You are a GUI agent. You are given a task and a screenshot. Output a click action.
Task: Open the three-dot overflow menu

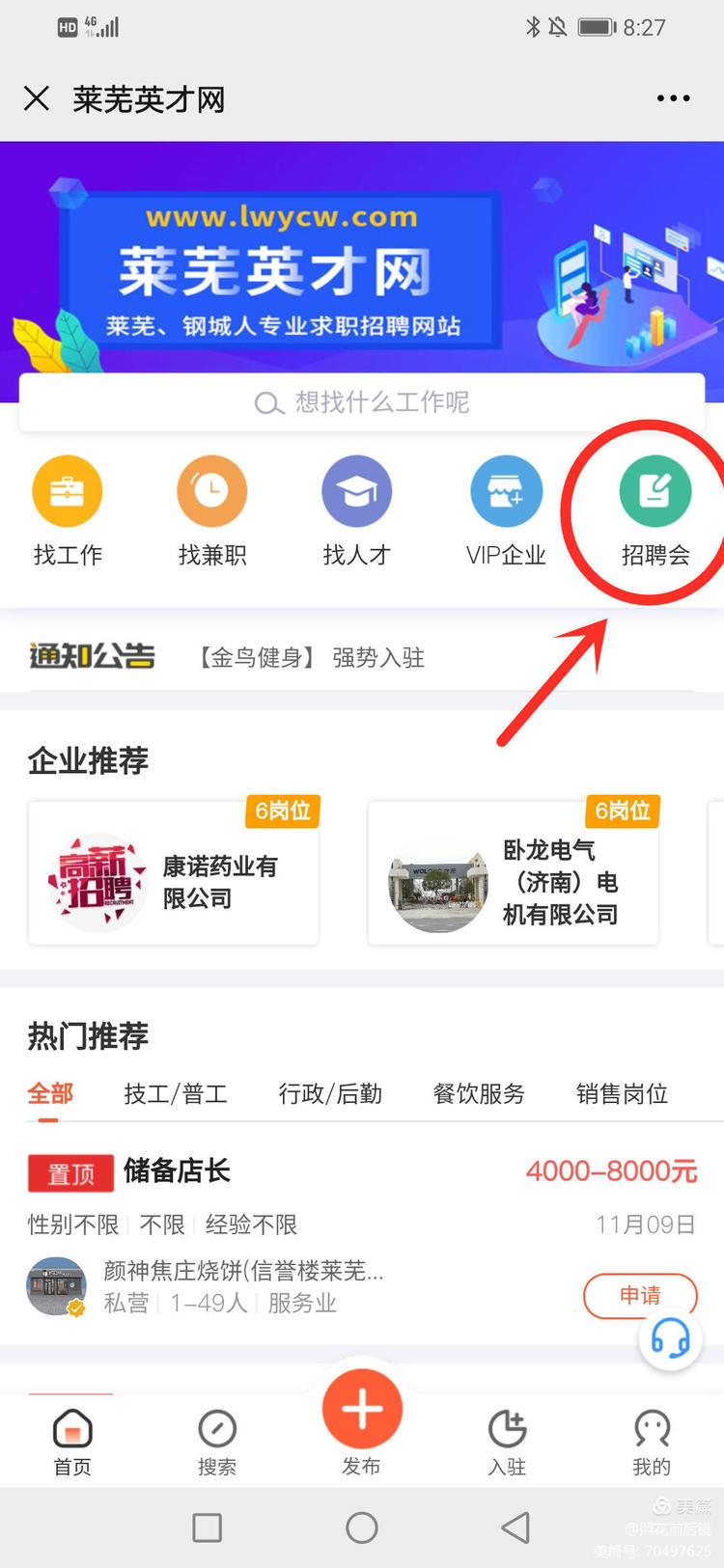click(x=673, y=98)
